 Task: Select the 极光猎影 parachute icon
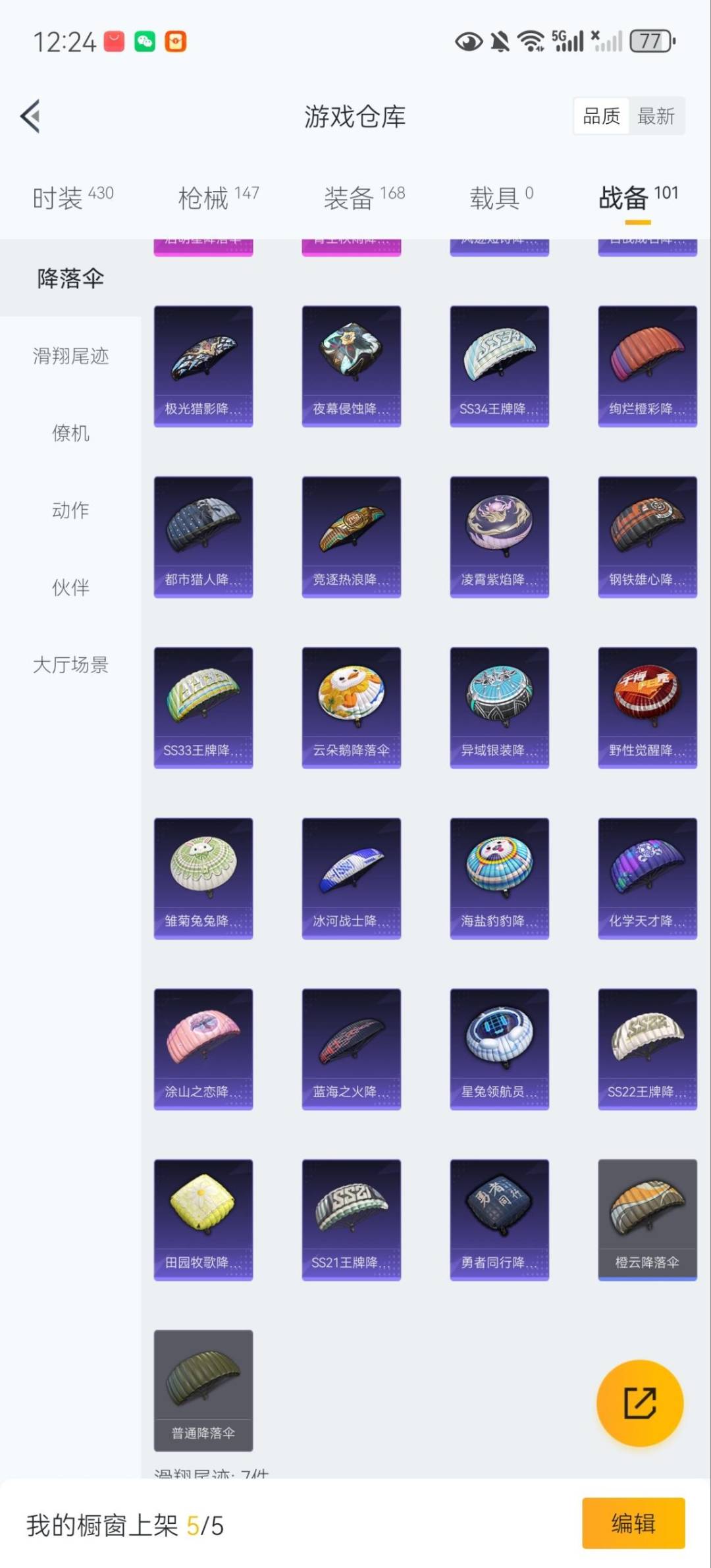coord(203,362)
